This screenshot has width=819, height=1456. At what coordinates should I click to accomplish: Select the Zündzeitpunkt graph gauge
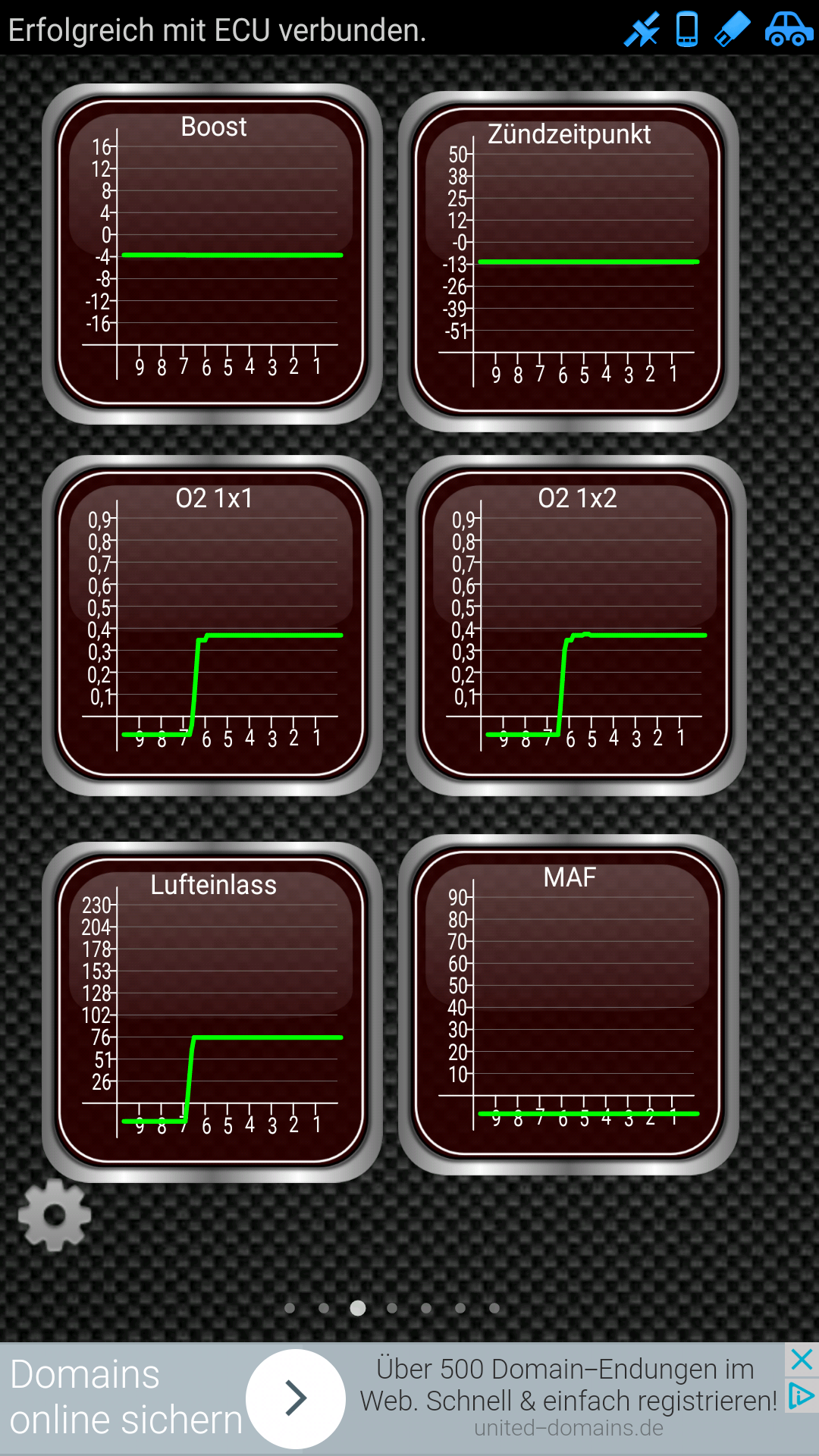[x=569, y=262]
